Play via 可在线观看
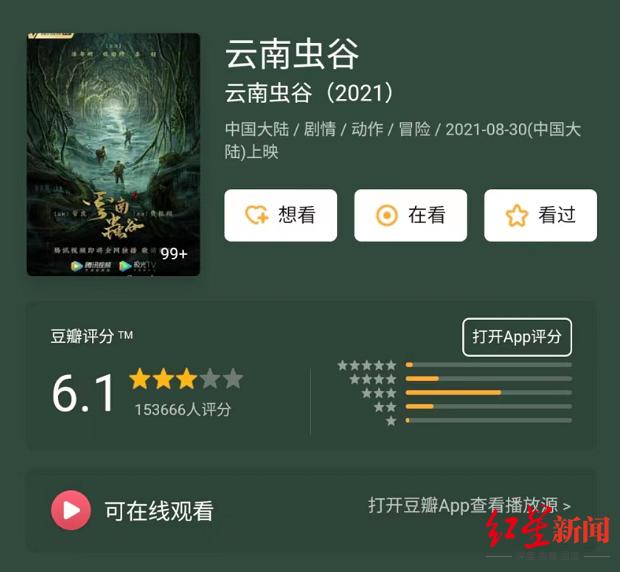 point(71,511)
